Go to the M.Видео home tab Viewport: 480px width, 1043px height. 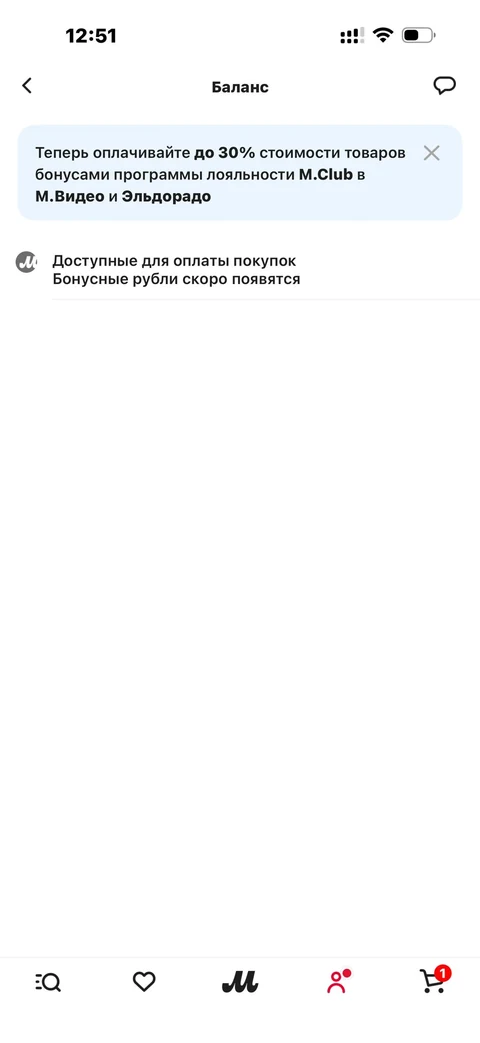click(240, 982)
